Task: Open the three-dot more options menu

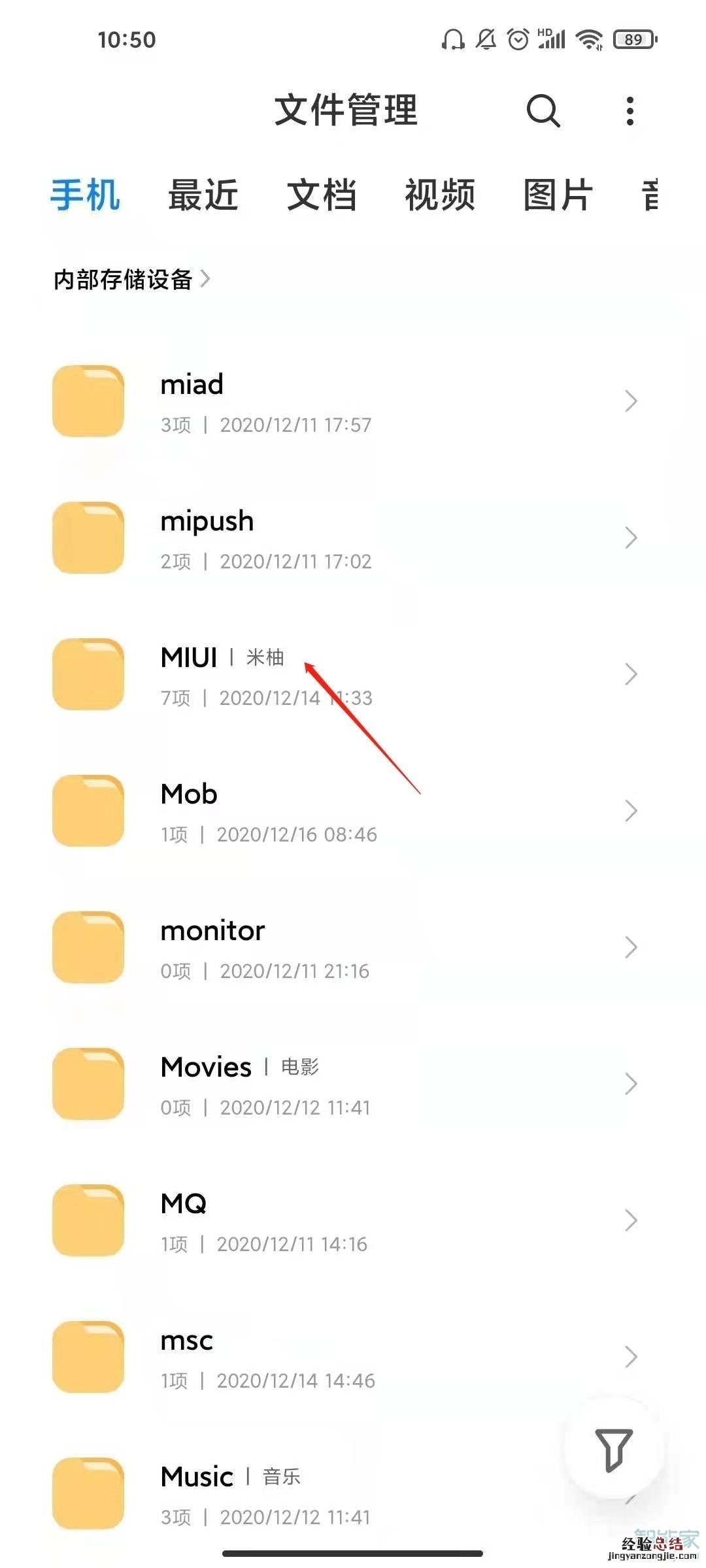Action: 629,111
